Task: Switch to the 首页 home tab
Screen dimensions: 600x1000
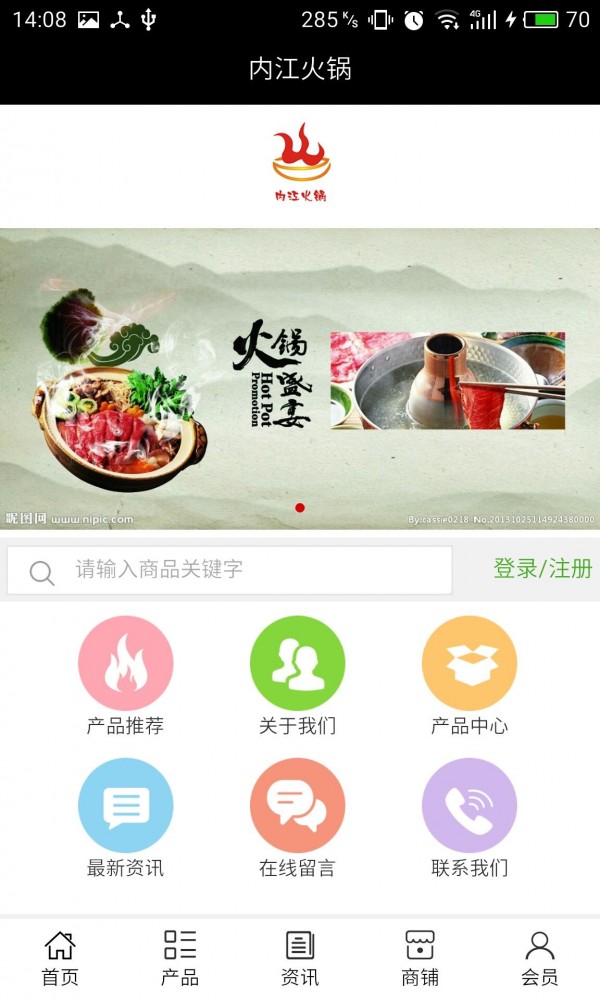Action: click(x=60, y=958)
